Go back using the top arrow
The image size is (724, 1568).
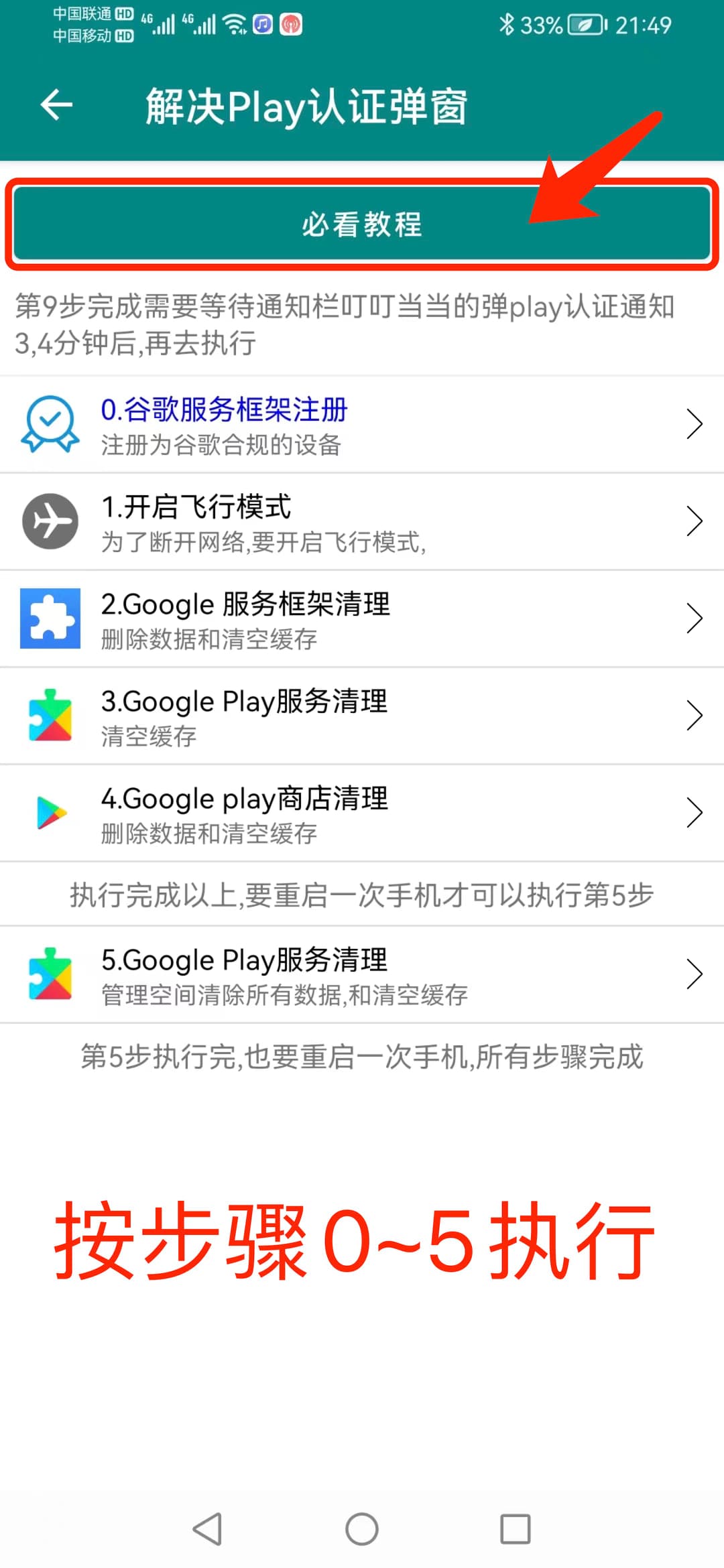(56, 105)
